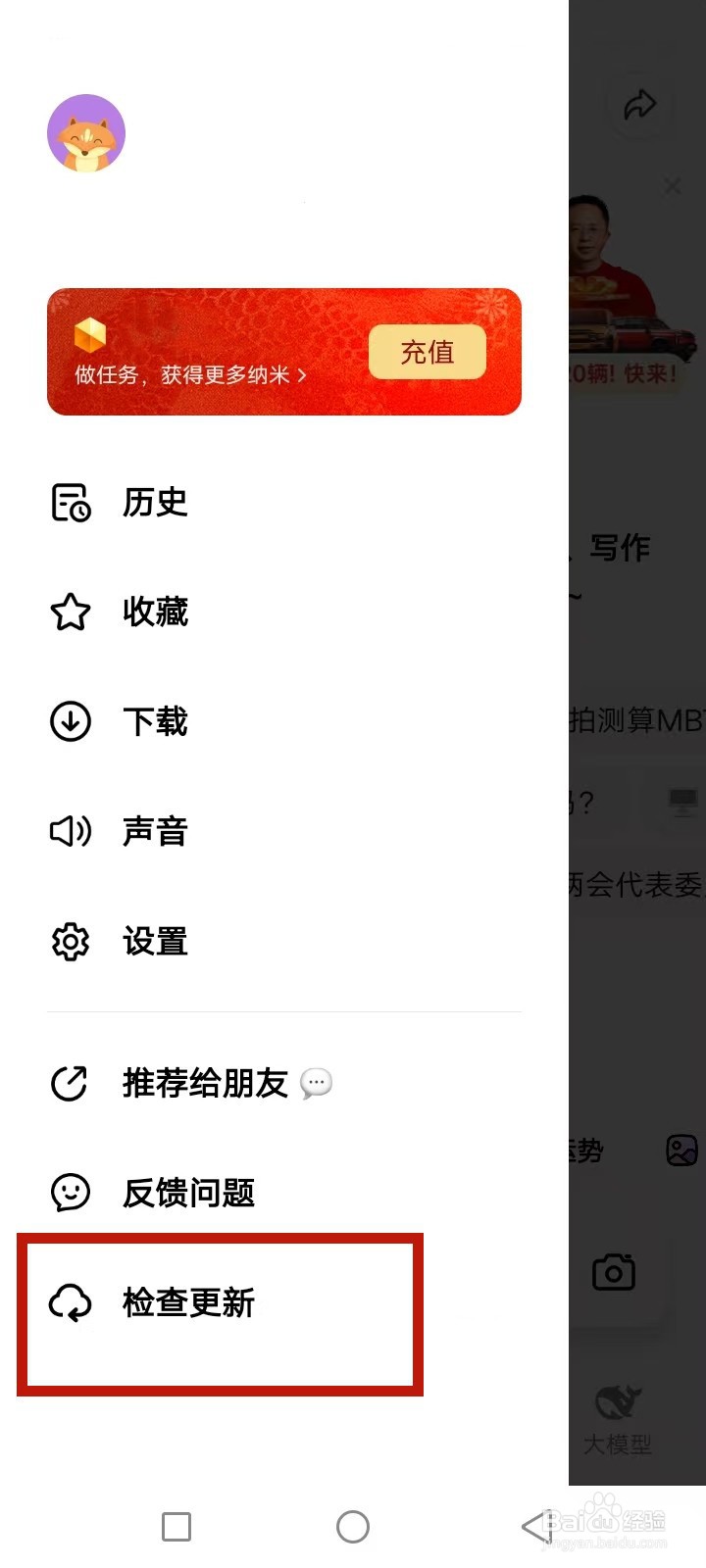Open settings via the 设置 gear icon

[x=70, y=941]
